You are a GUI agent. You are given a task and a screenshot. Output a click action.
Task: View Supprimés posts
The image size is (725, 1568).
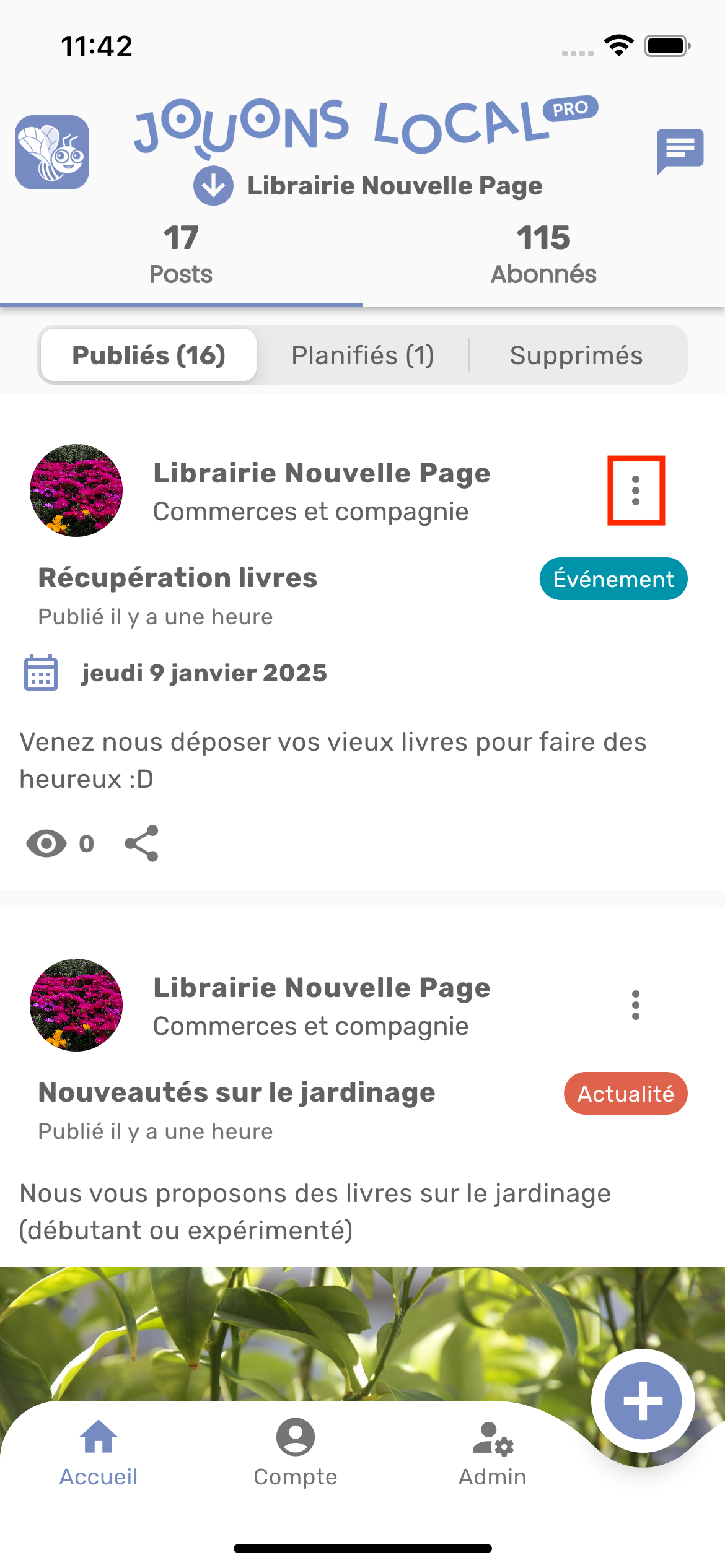(576, 355)
